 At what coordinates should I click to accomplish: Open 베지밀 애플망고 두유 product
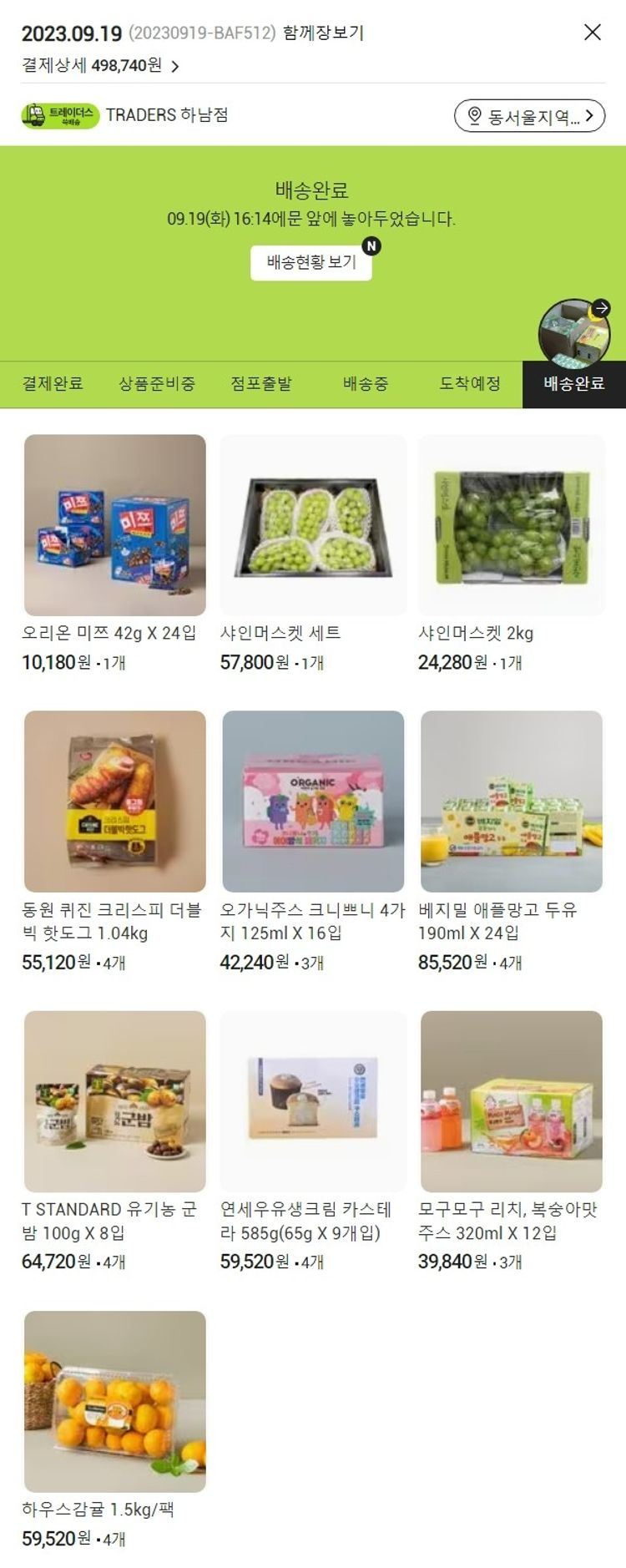pos(511,802)
